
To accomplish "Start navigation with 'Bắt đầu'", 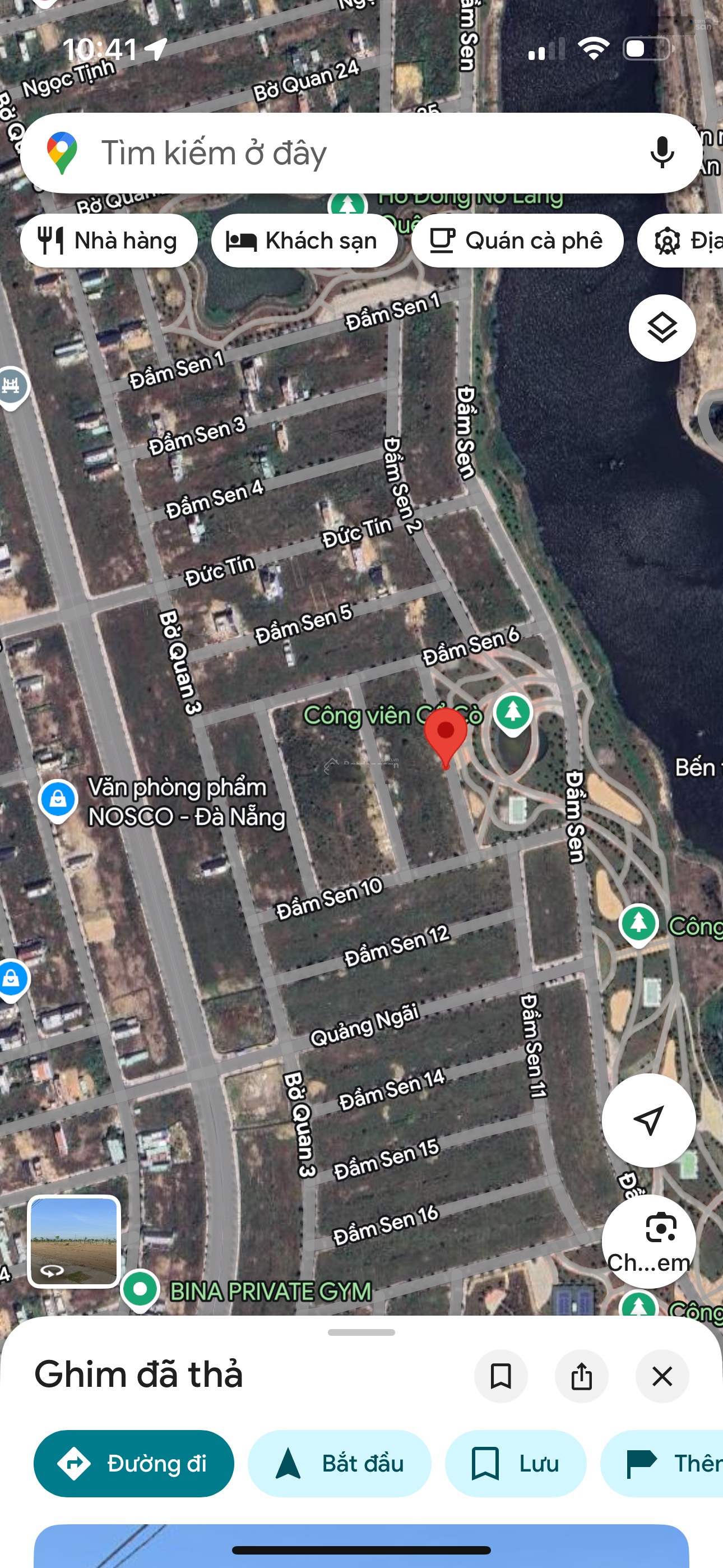I will (x=339, y=1463).
